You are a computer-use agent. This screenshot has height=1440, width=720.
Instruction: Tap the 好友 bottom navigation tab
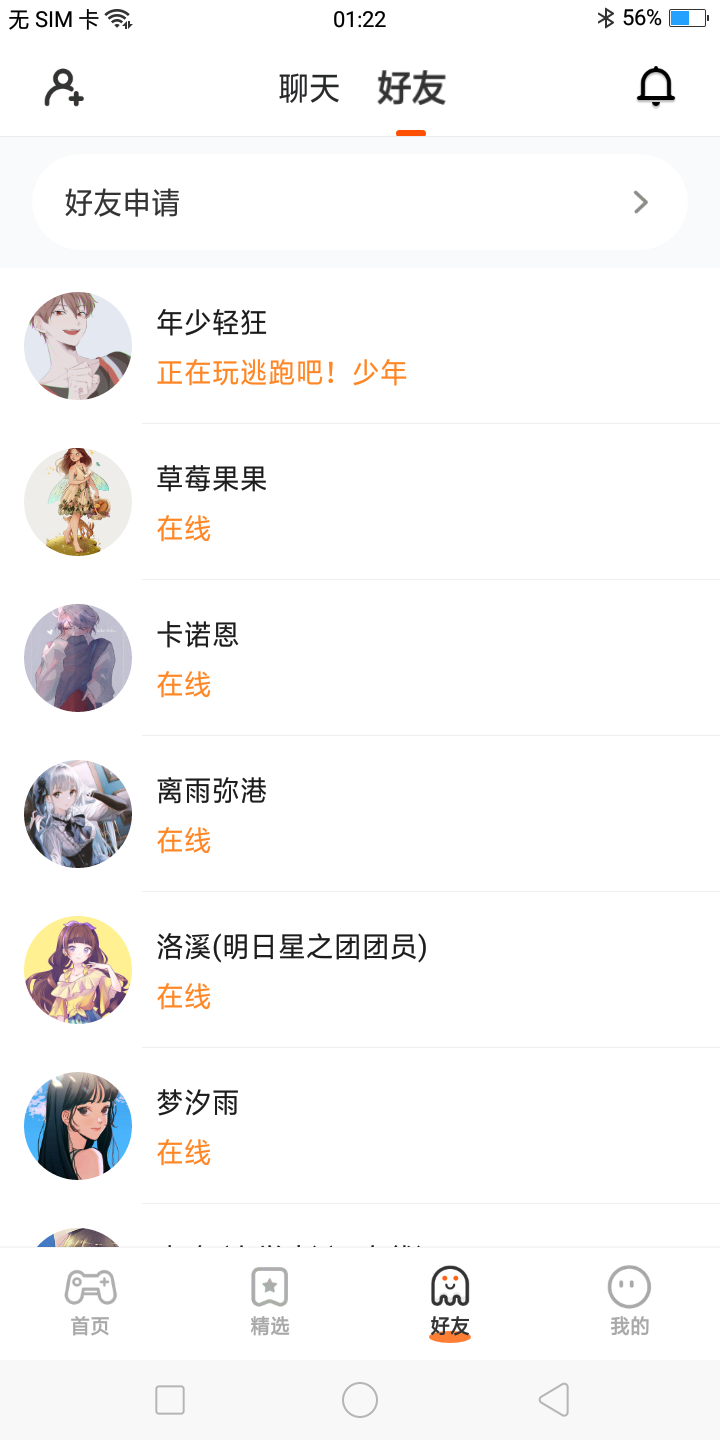click(450, 1302)
